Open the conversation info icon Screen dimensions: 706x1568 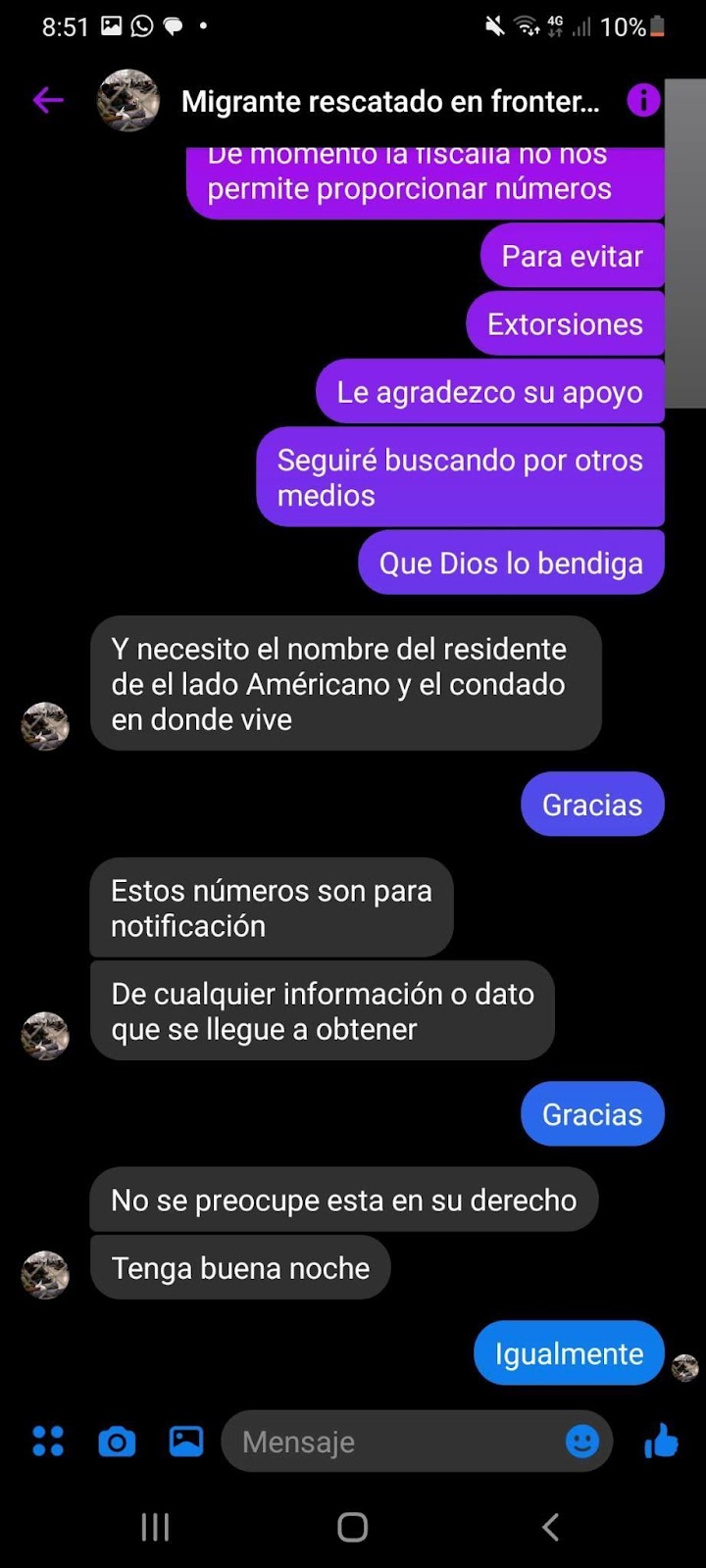pyautogui.click(x=643, y=100)
